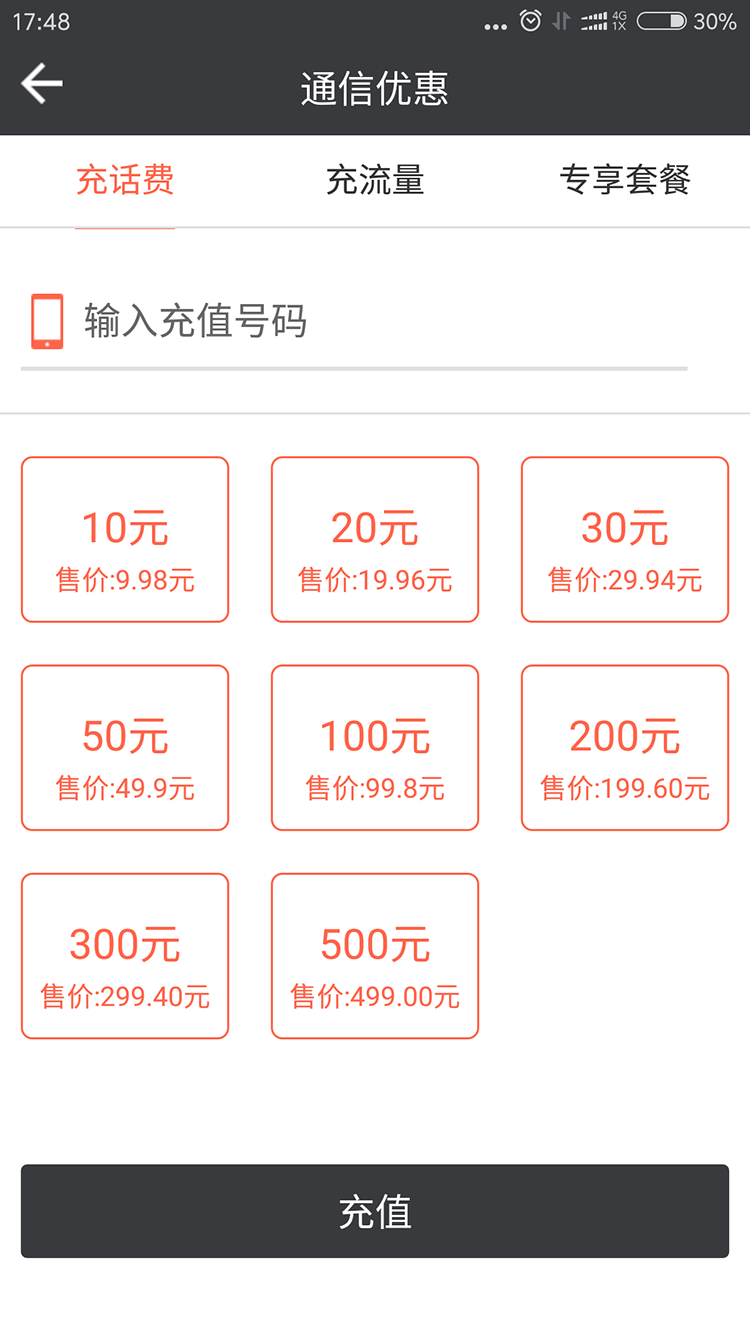The height and width of the screenshot is (1333, 750).
Task: Choose the 300元 recharge amount
Action: 125,956
